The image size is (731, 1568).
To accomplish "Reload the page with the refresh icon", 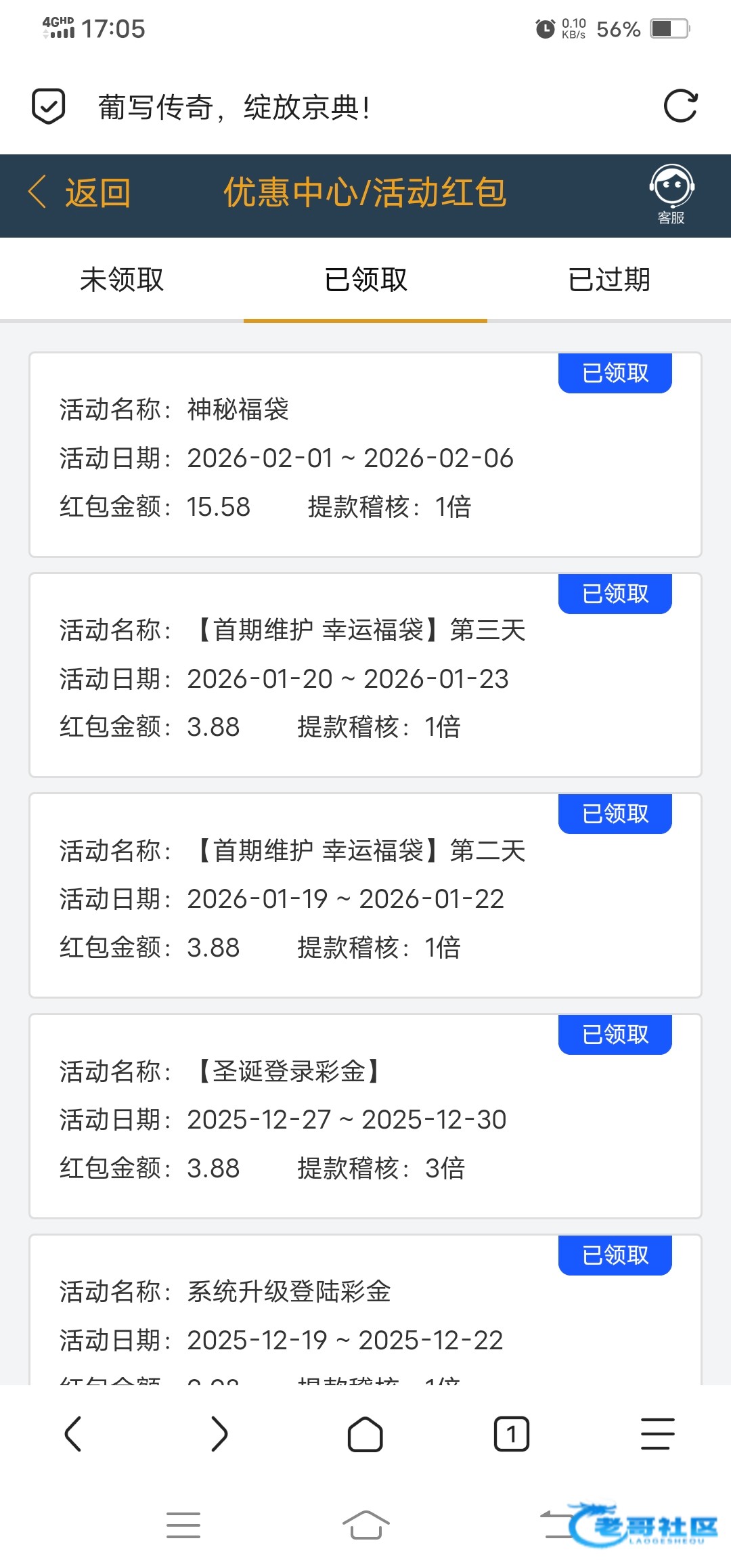I will click(680, 106).
